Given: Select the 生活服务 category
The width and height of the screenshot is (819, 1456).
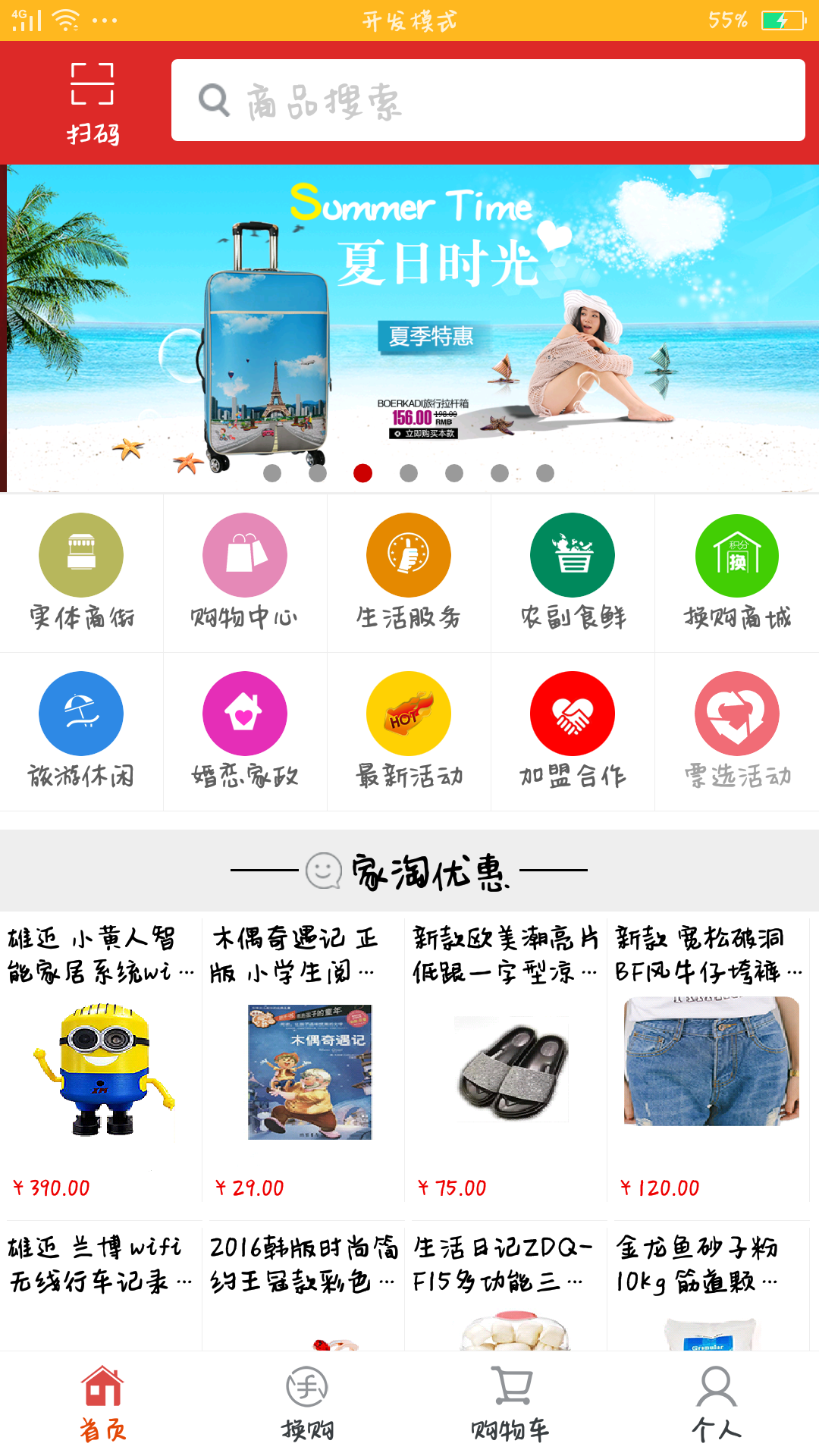Looking at the screenshot, I should coord(409,573).
